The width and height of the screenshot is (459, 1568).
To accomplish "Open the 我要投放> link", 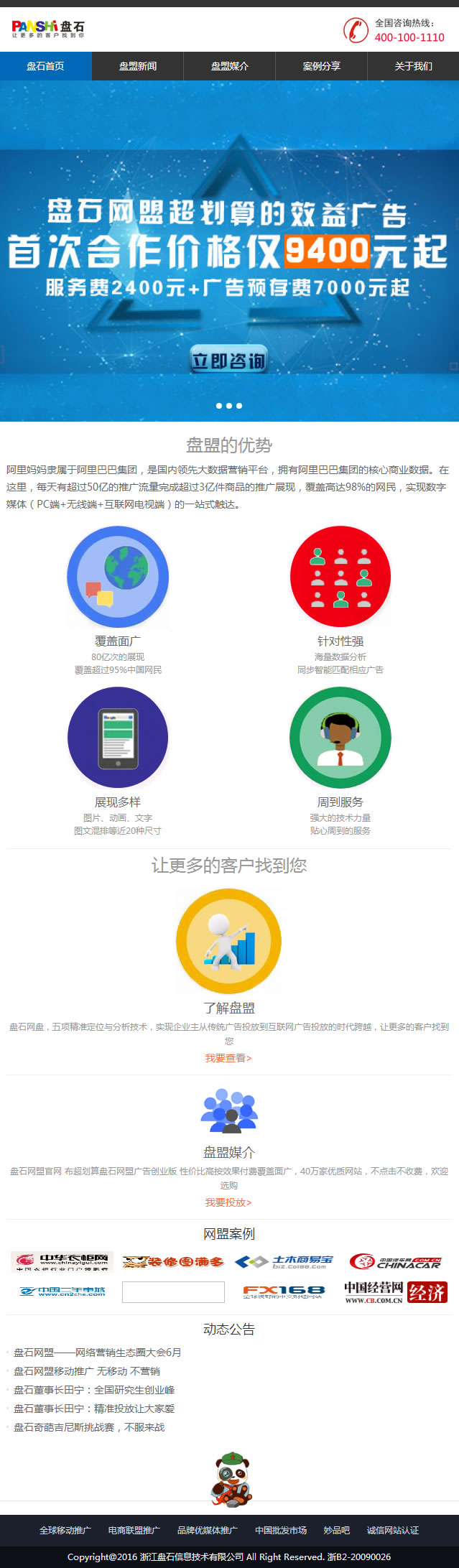I will point(228,1202).
